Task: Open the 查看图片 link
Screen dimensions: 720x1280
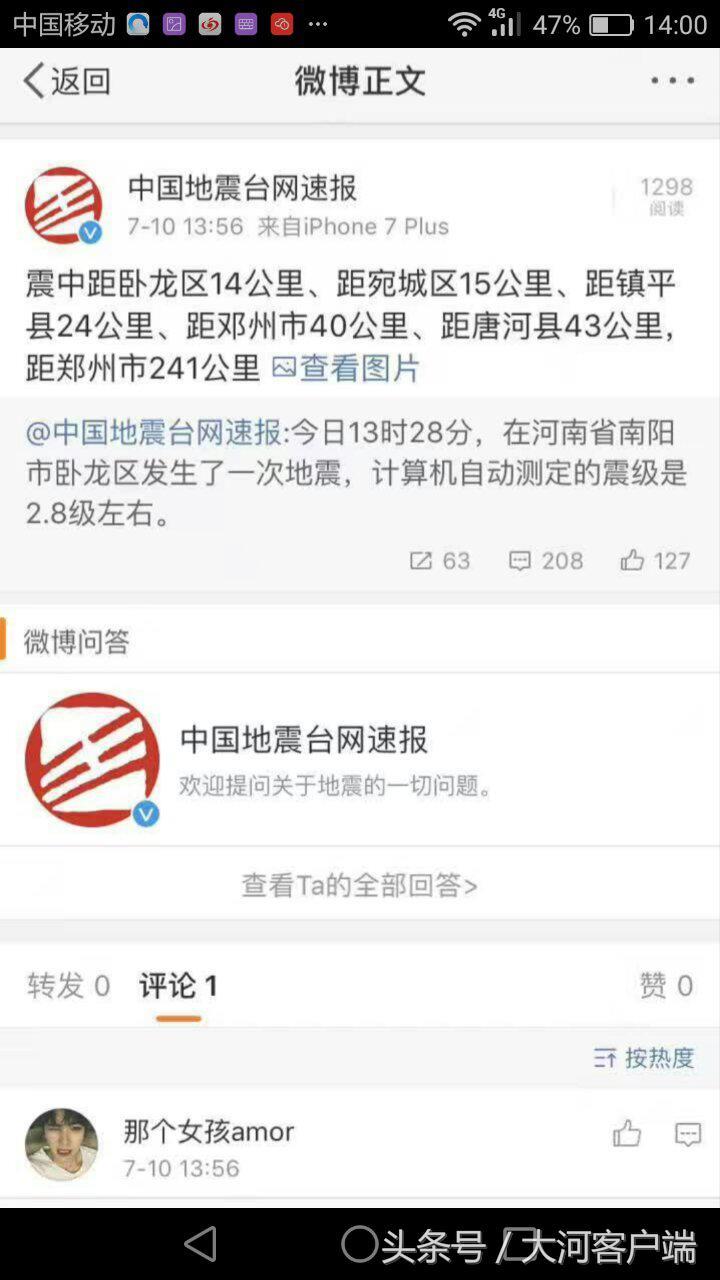Action: pyautogui.click(x=346, y=369)
